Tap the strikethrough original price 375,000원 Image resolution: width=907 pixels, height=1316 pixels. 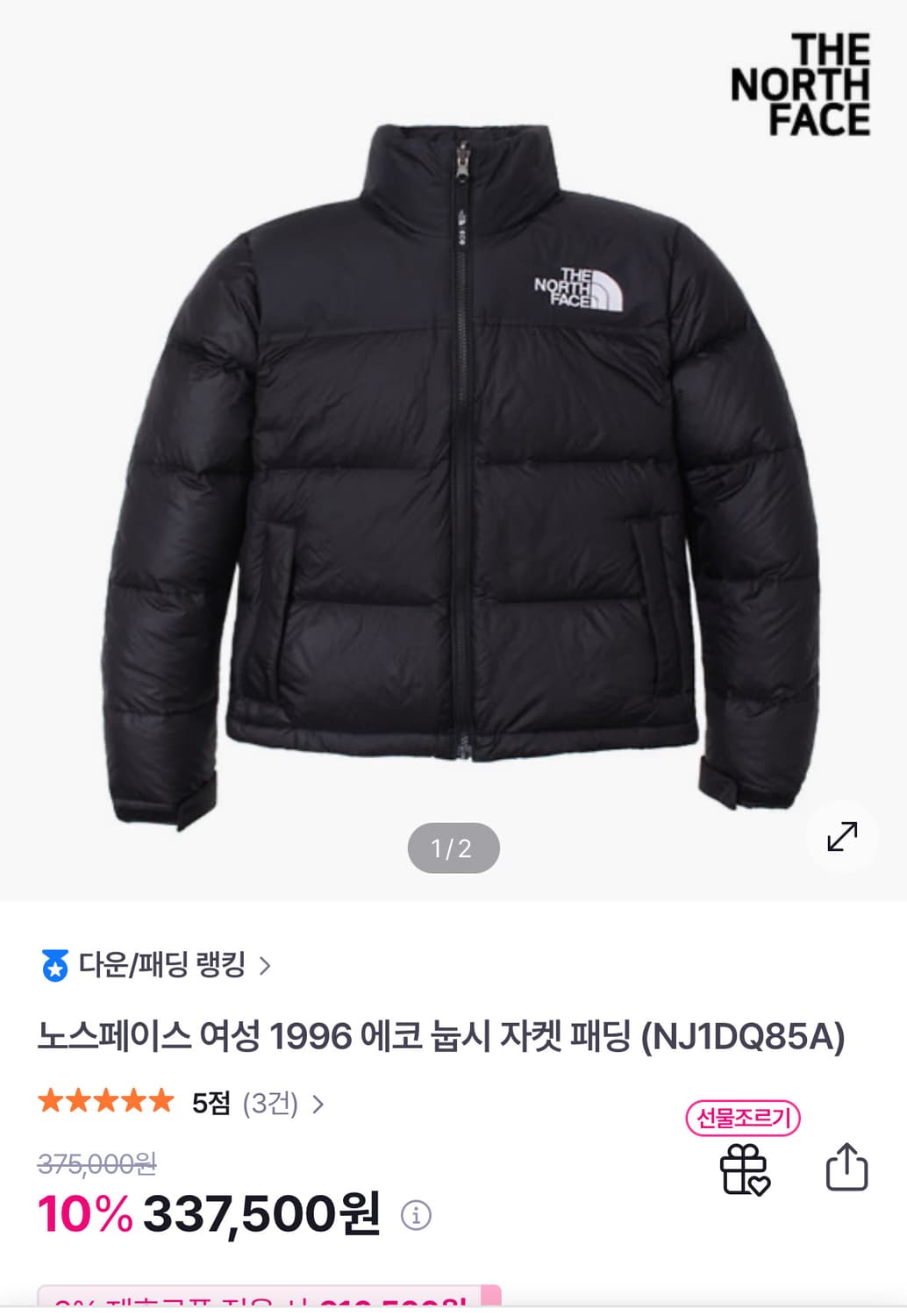(96, 1165)
